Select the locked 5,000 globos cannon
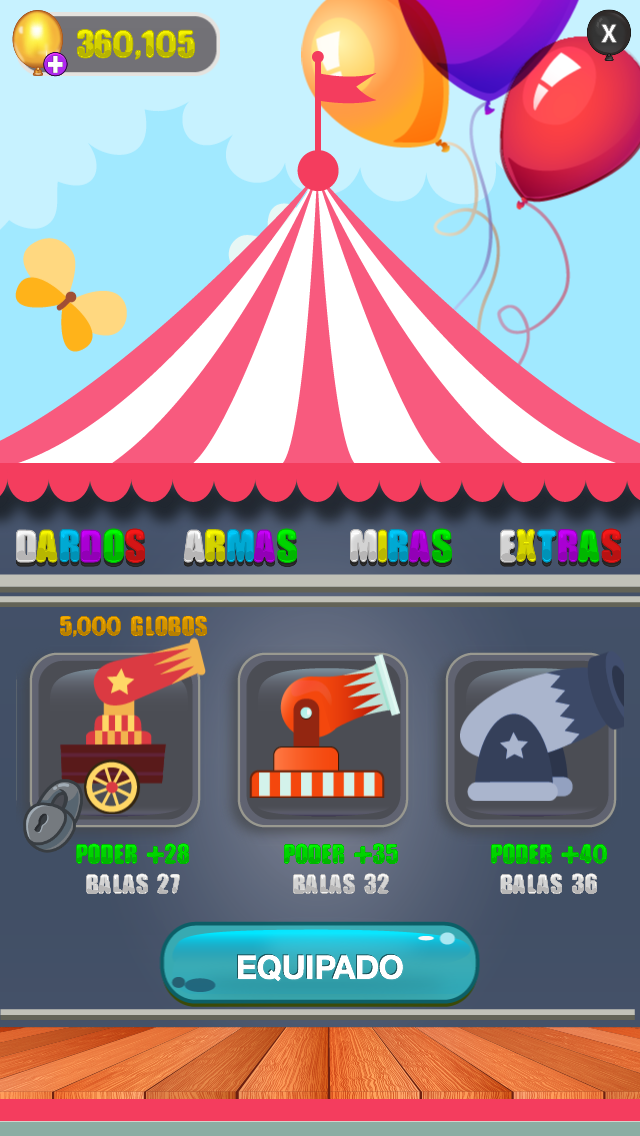The height and width of the screenshot is (1136, 640). click(115, 740)
